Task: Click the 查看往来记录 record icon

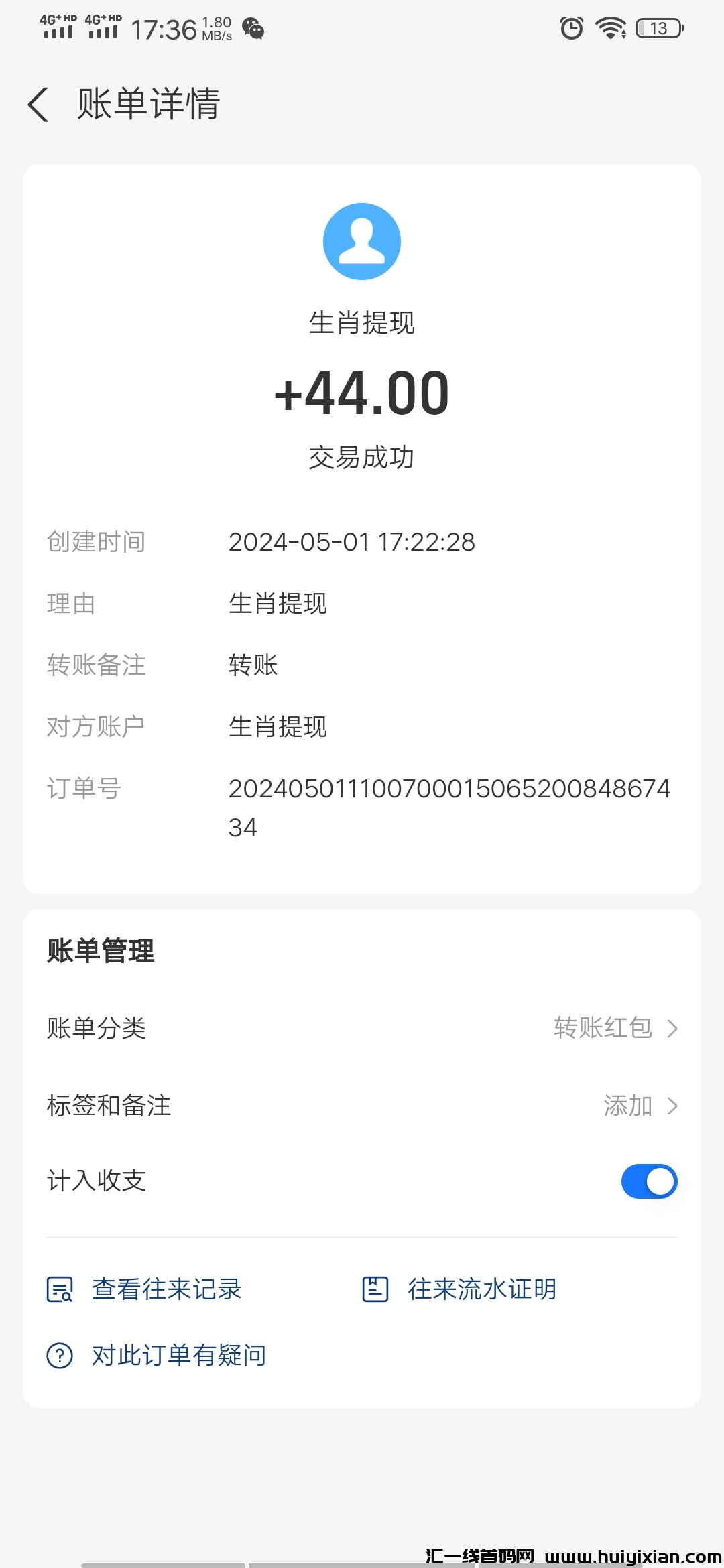Action: (x=60, y=1289)
